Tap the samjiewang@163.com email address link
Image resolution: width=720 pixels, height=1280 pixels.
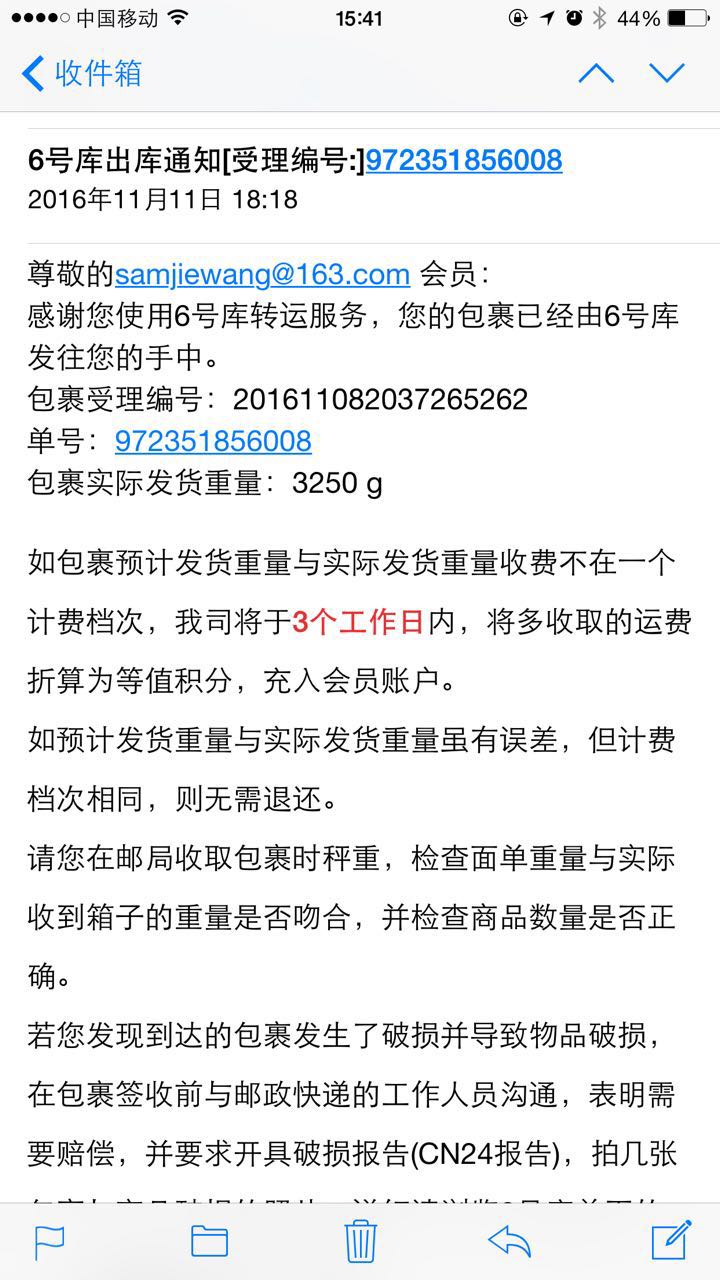[x=263, y=274]
